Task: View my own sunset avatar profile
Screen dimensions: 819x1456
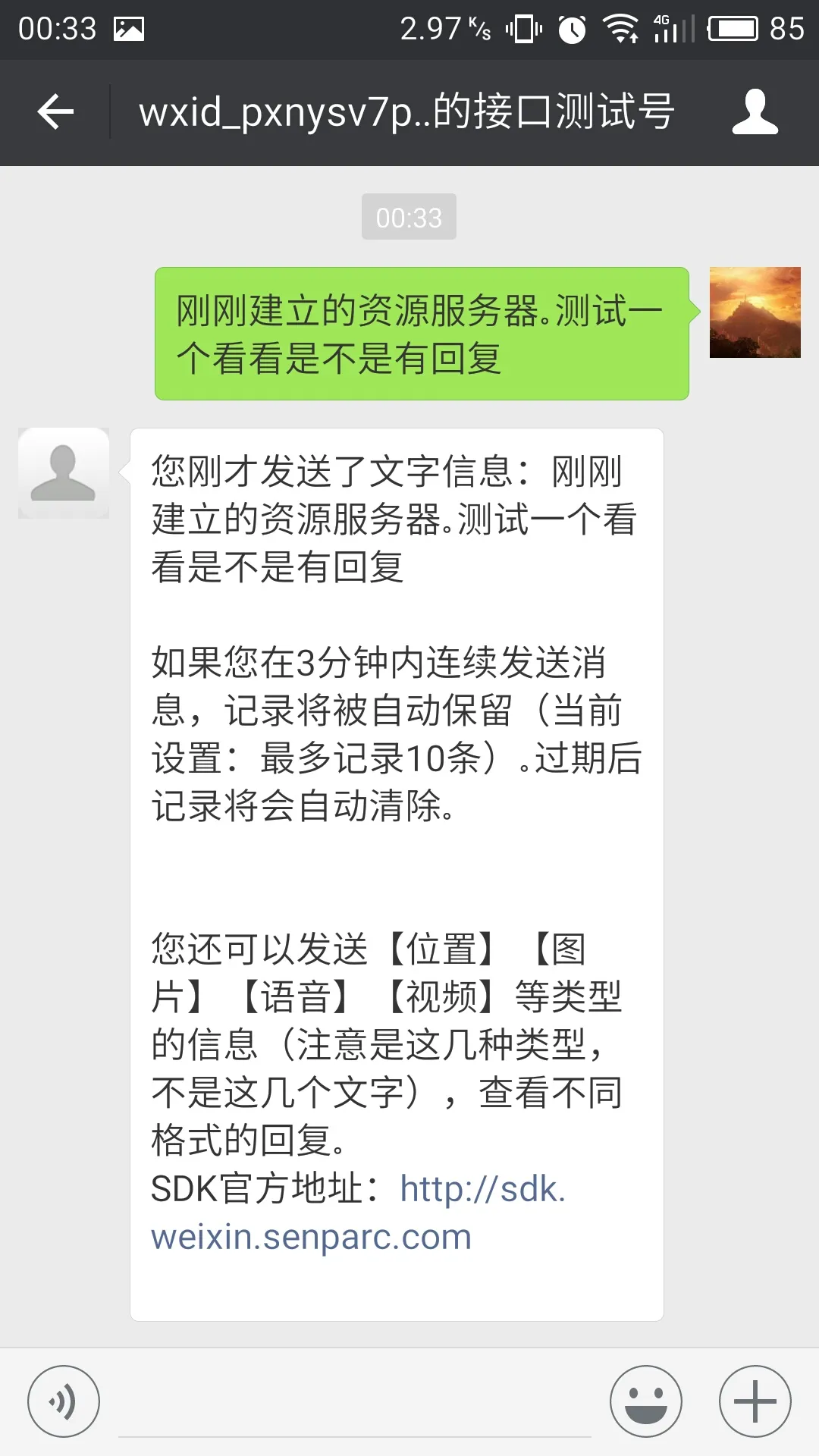Action: click(x=755, y=312)
